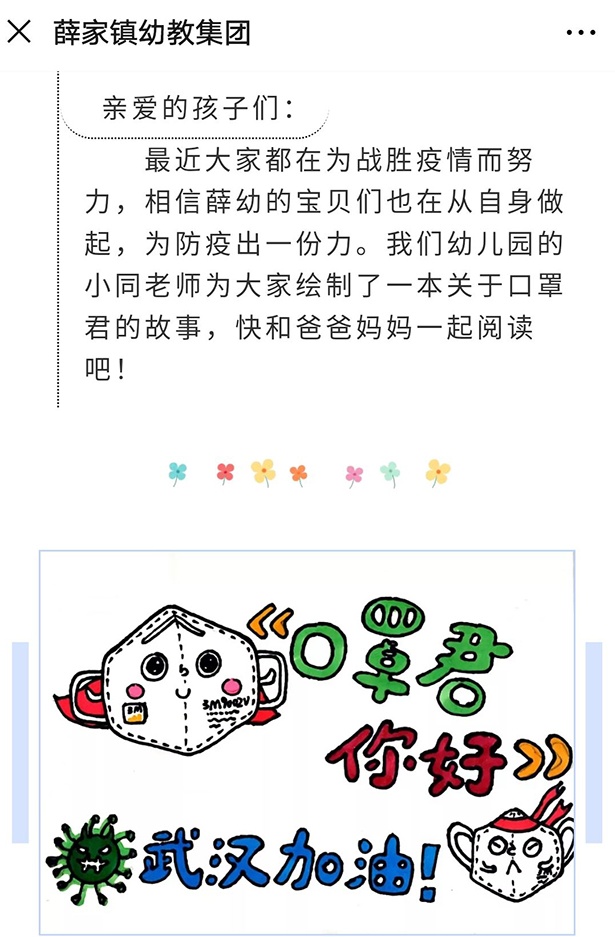615x937 pixels.
Task: Open the three-dot overflow menu
Action: click(x=580, y=33)
